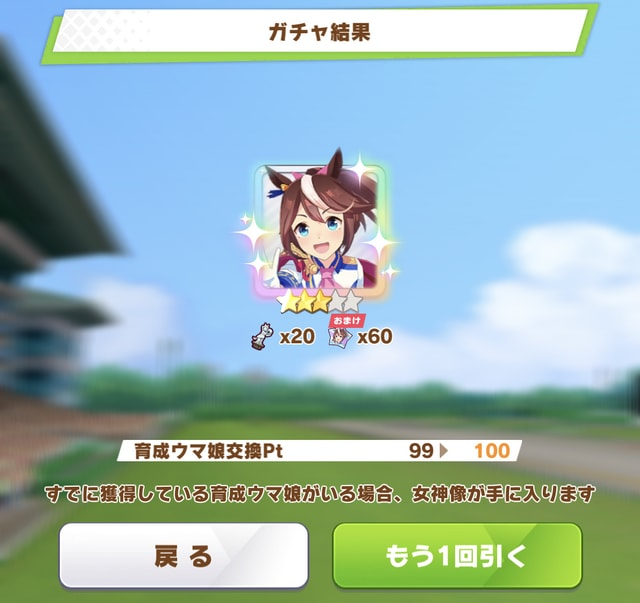This screenshot has width=640, height=603.
Task: Tap the 戻る back button
Action: coord(183,556)
